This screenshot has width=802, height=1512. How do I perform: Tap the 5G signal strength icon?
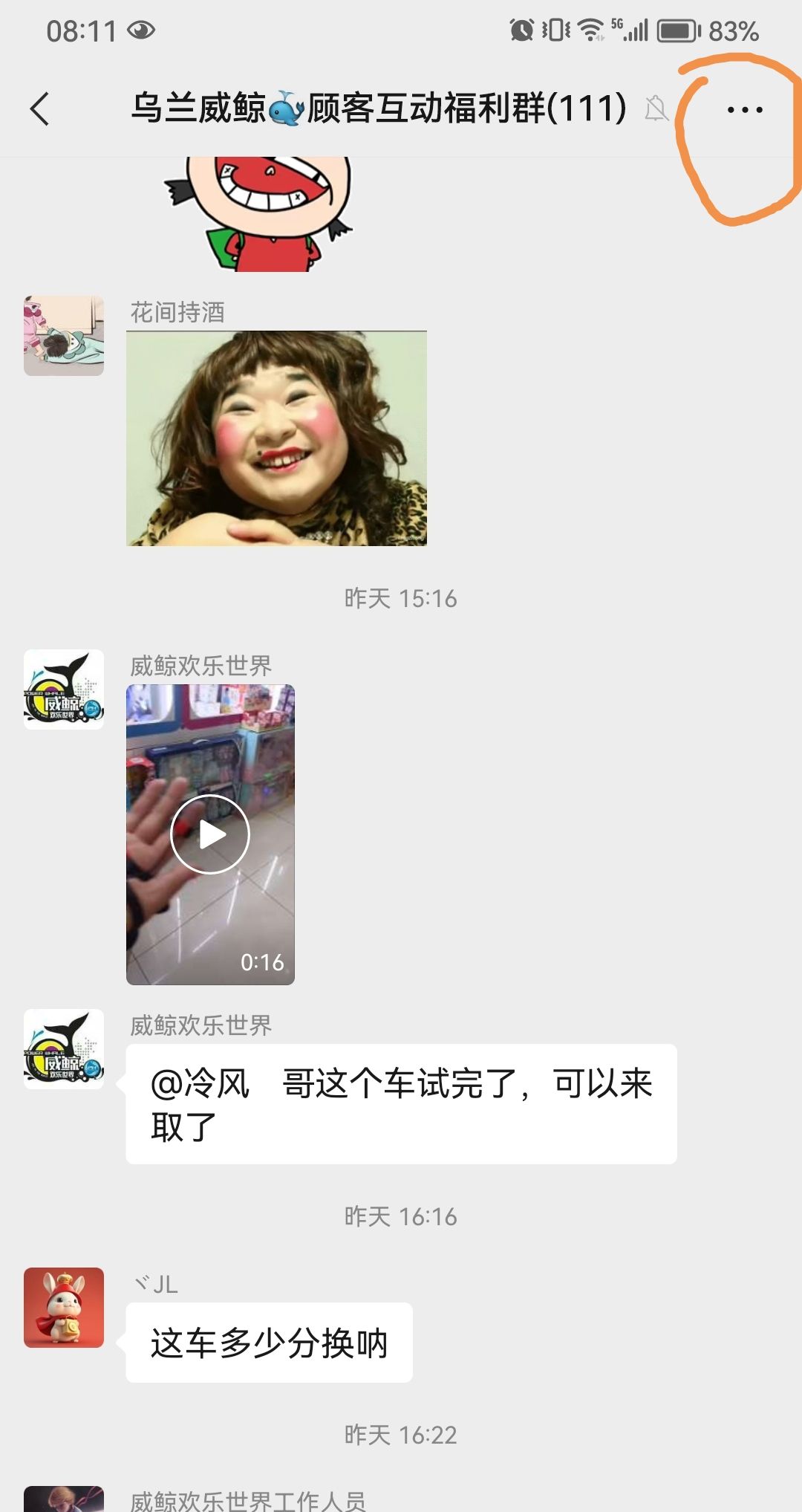pyautogui.click(x=631, y=28)
